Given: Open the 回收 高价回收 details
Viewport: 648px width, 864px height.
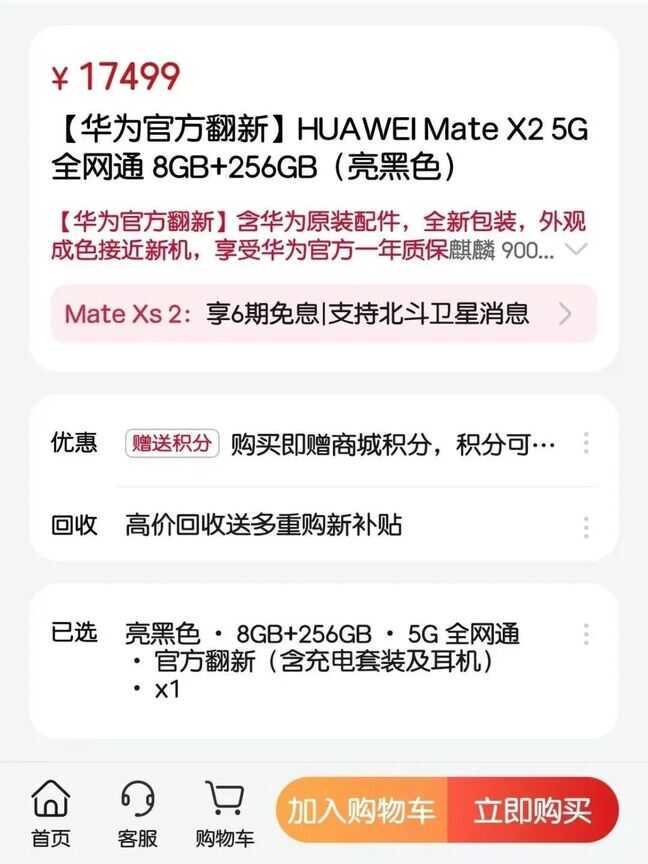Looking at the screenshot, I should click(x=585, y=526).
